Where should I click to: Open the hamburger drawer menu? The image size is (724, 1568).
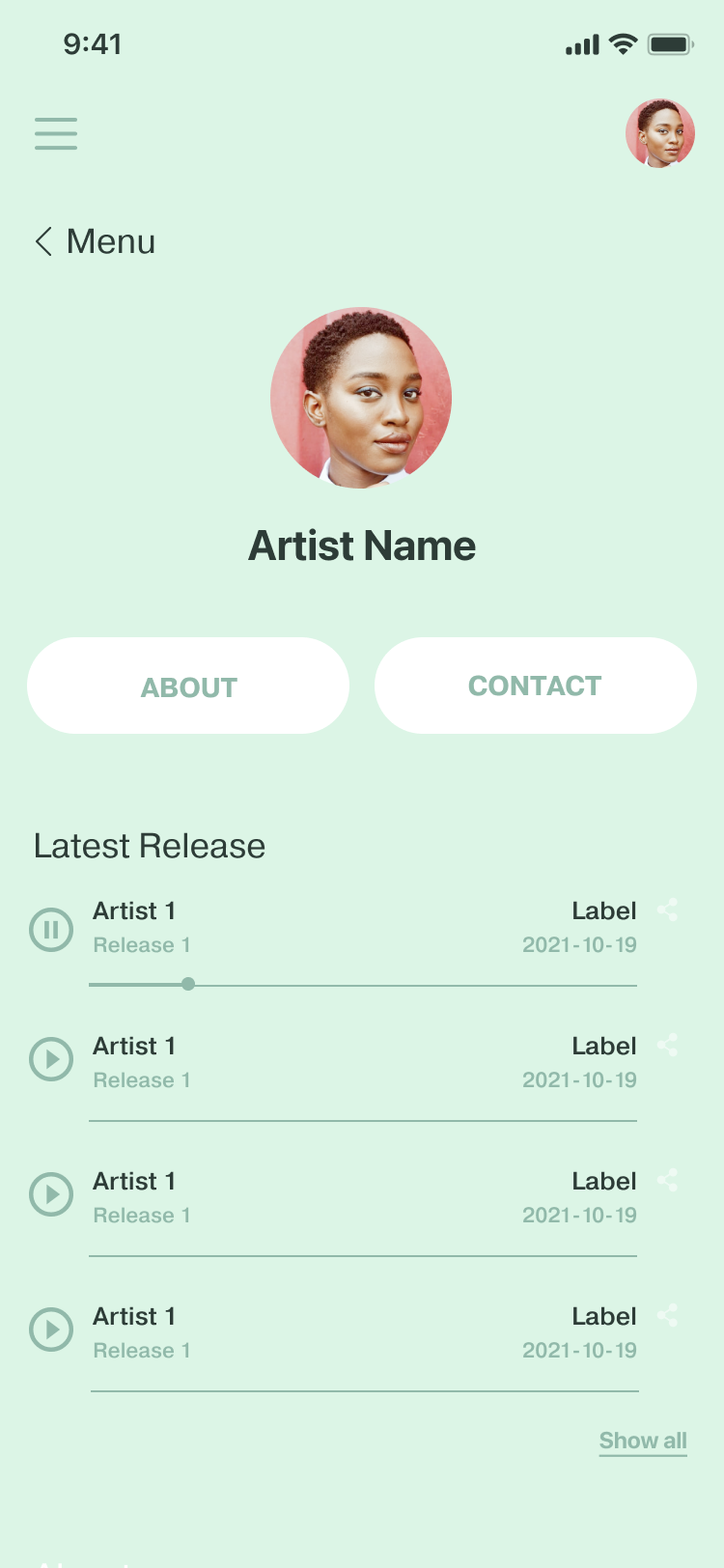pos(56,133)
